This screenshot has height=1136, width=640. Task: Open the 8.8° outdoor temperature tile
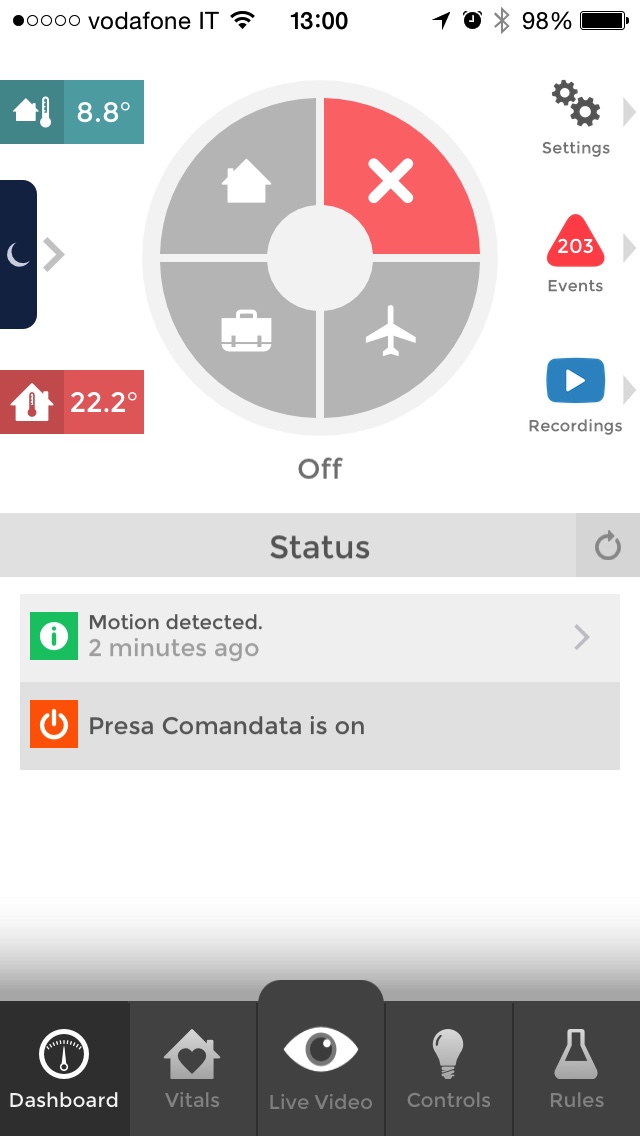coord(72,111)
